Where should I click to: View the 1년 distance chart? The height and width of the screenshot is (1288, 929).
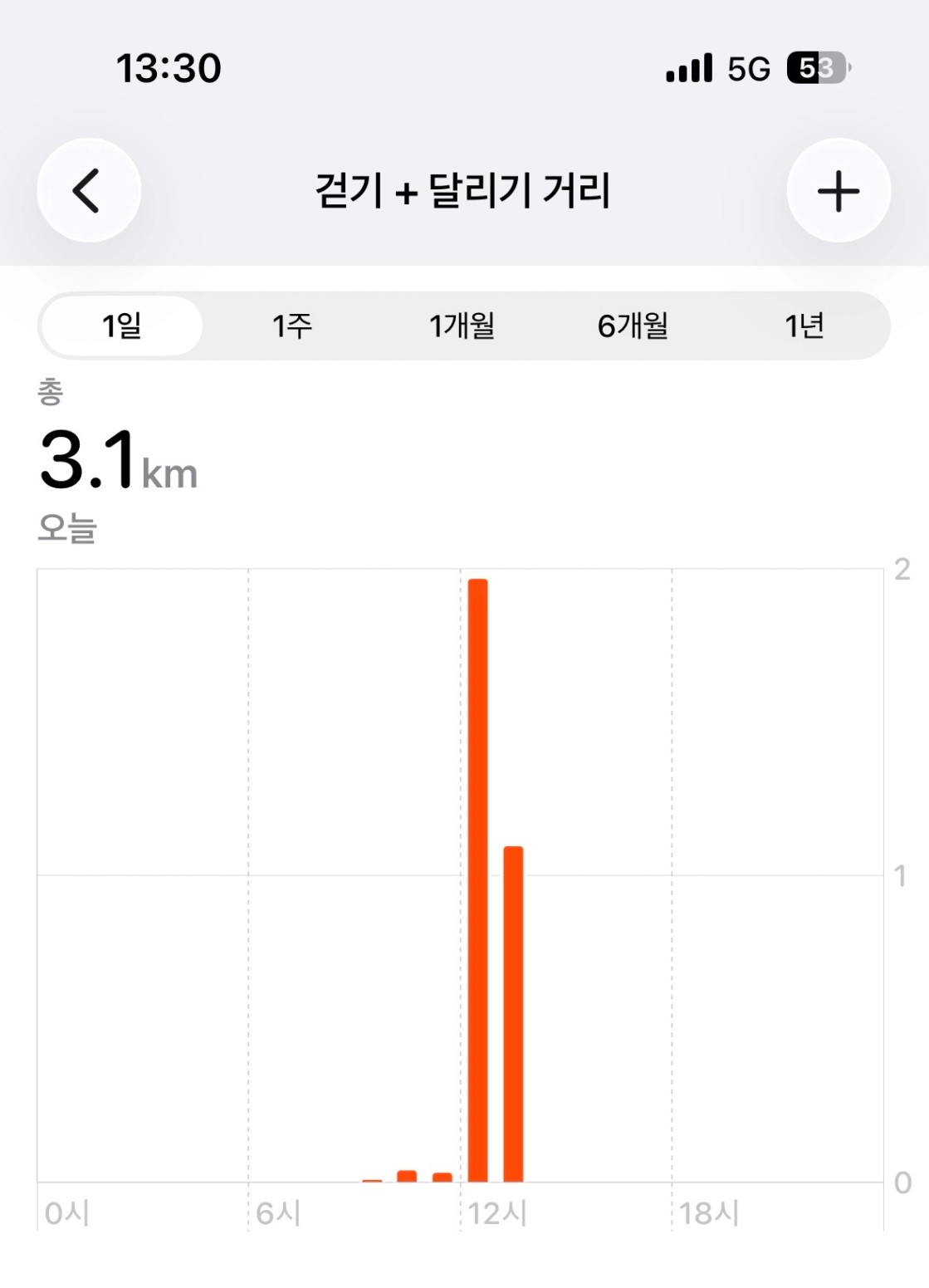coord(804,326)
